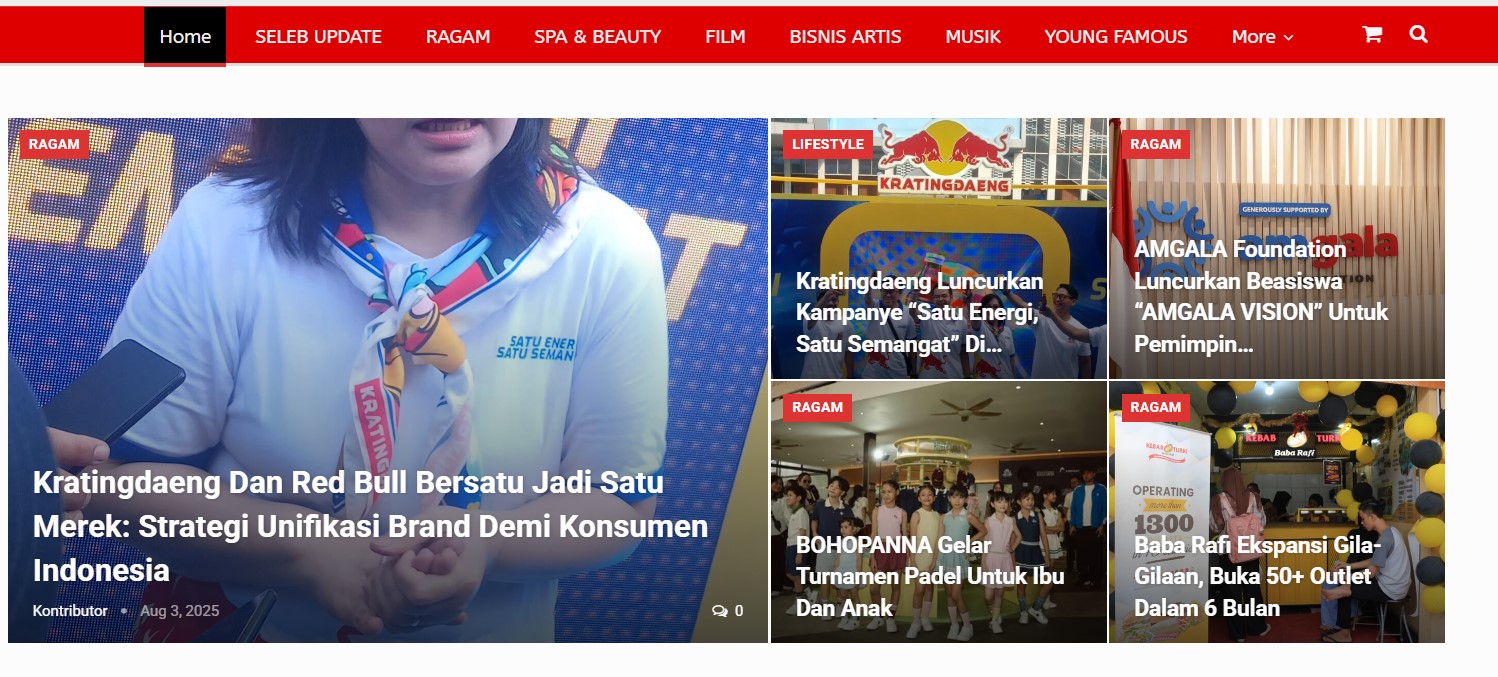Open the YOUNG FAMOUS section
Viewport: 1498px width, 677px height.
(1116, 37)
